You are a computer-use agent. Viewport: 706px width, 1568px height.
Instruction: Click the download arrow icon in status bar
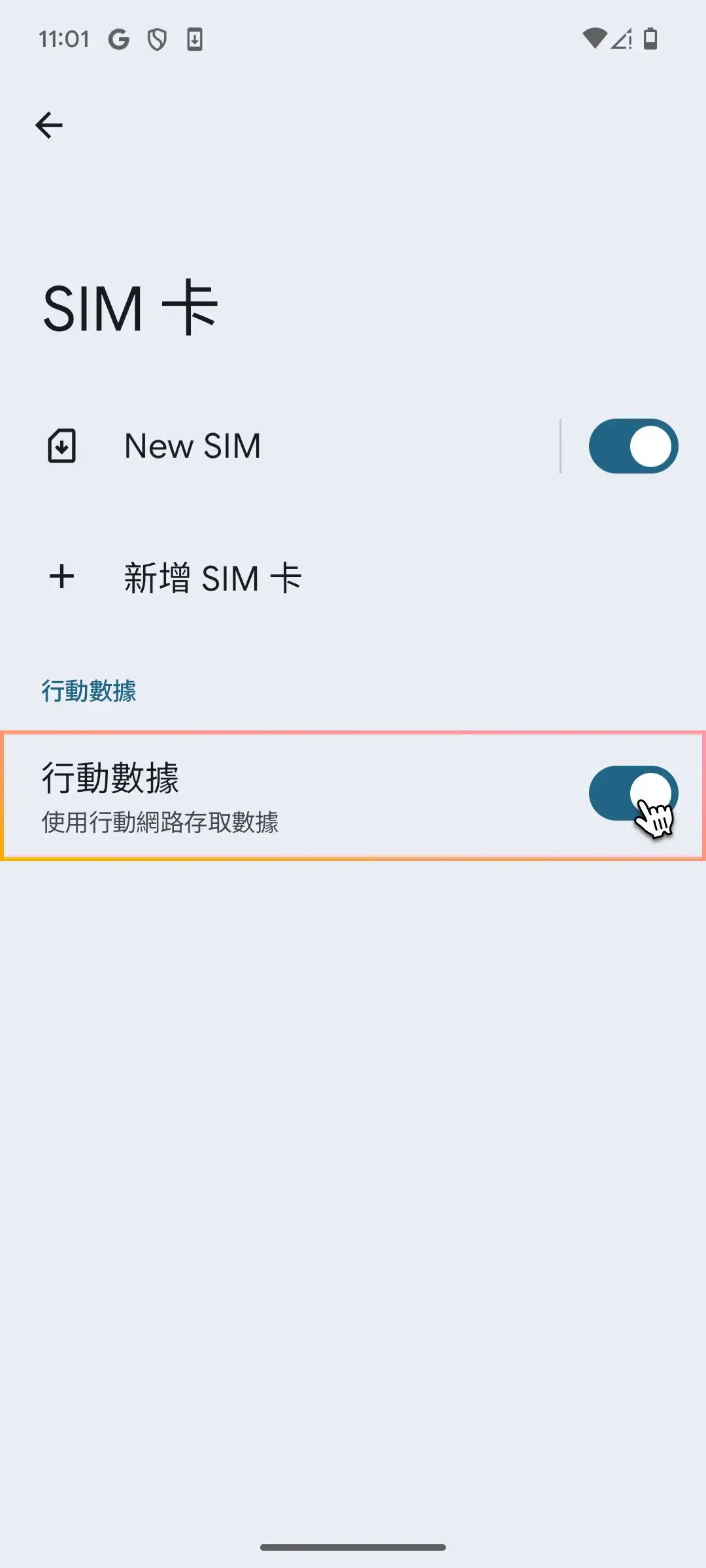coord(195,39)
